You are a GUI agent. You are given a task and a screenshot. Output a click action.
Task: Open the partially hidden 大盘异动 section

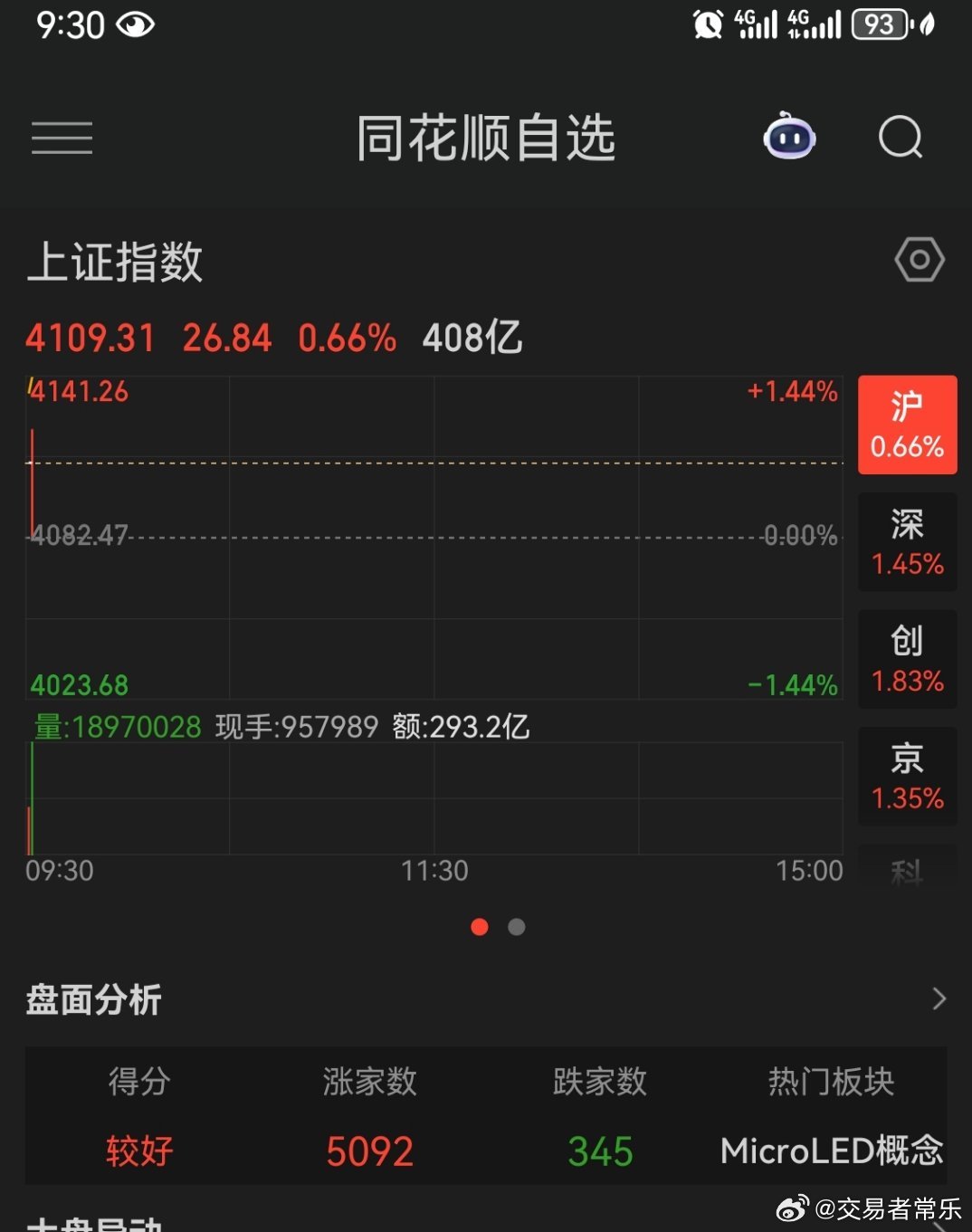pyautogui.click(x=91, y=1224)
